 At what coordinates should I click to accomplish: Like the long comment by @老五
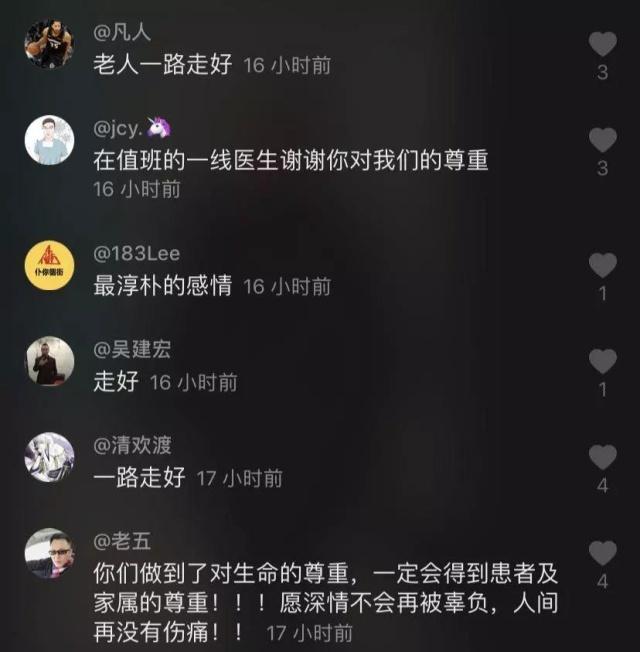pos(602,553)
